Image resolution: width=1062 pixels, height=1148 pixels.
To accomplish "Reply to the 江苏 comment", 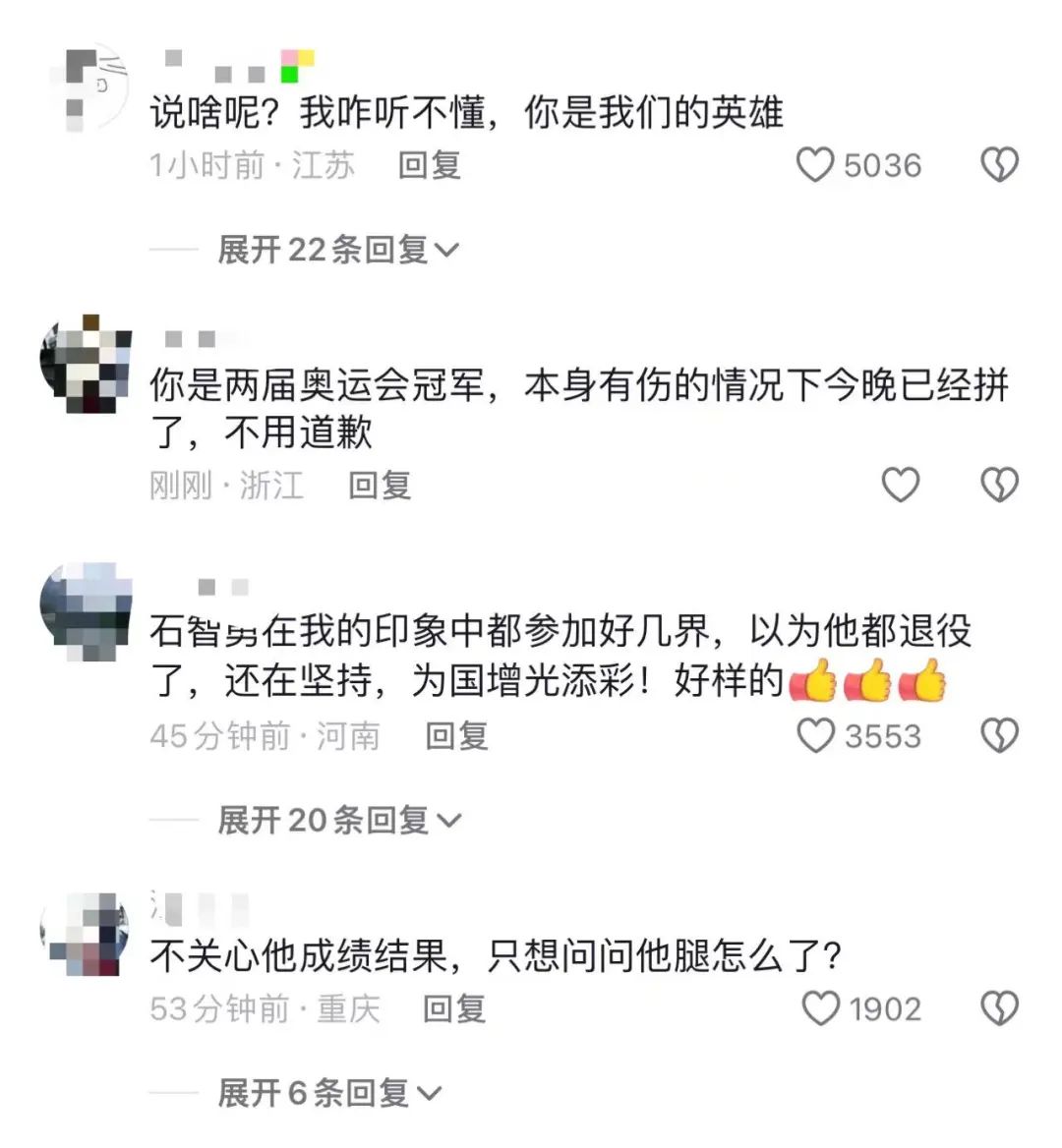I will (430, 165).
